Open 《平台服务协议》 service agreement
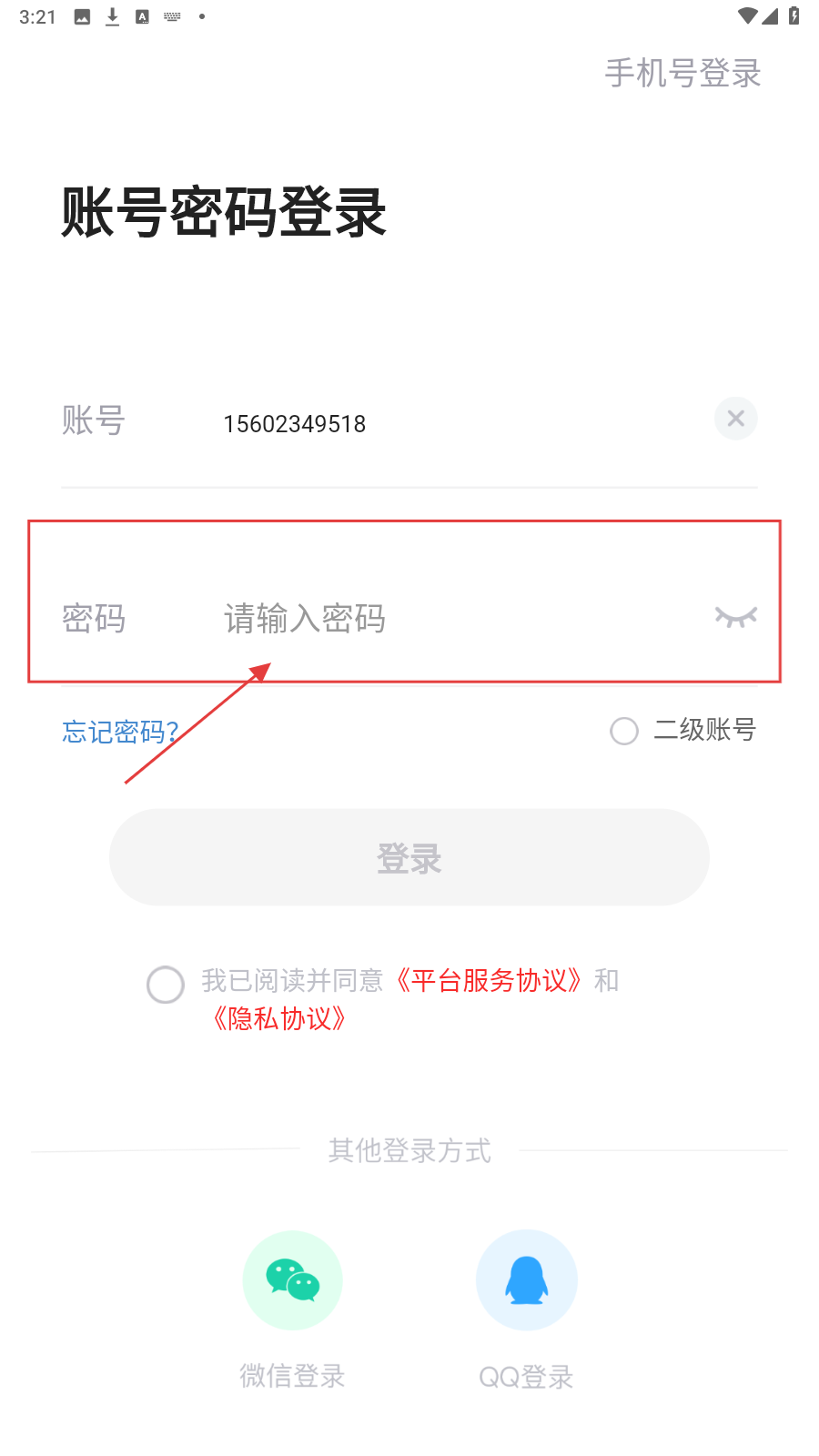Viewport: 819px width, 1456px height. (x=490, y=981)
